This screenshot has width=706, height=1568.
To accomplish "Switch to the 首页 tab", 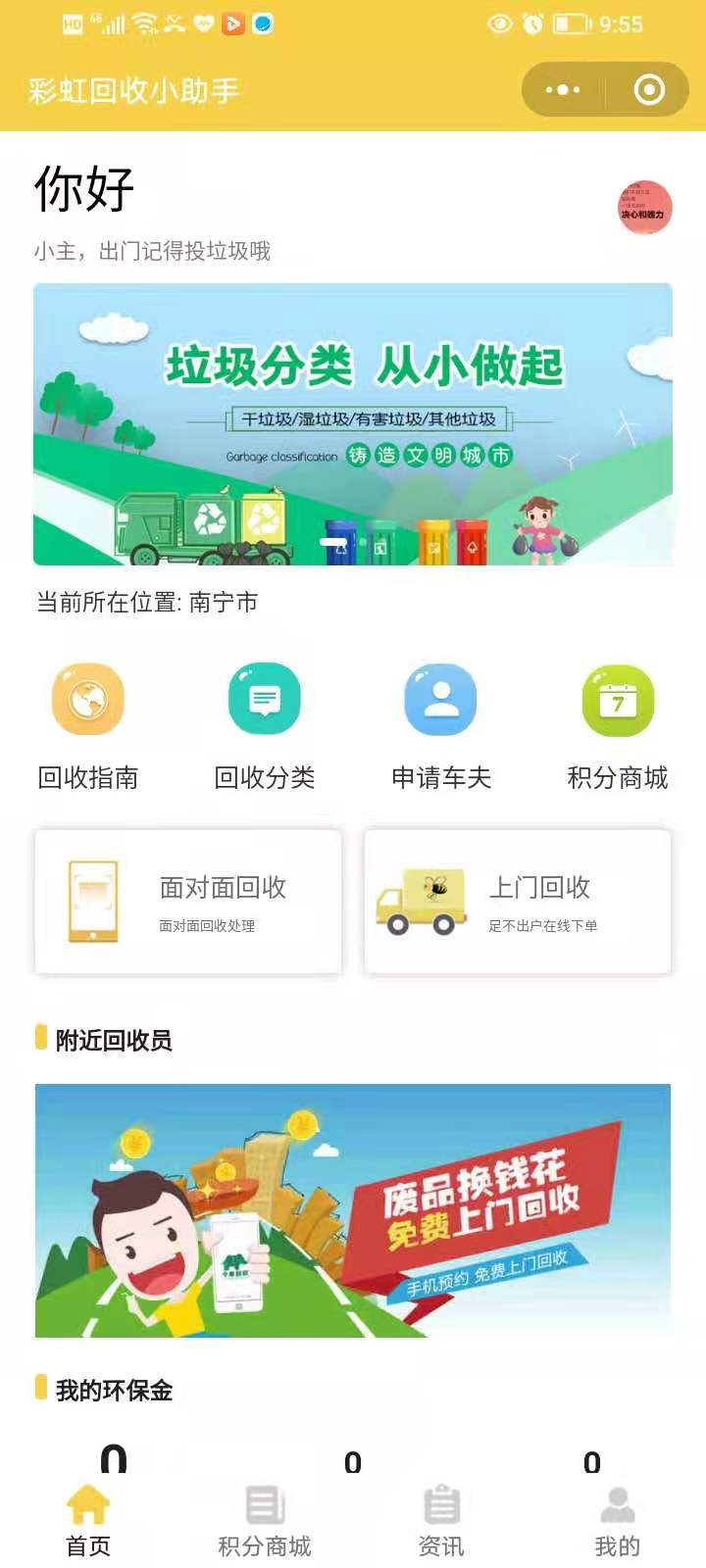I will [x=88, y=1519].
